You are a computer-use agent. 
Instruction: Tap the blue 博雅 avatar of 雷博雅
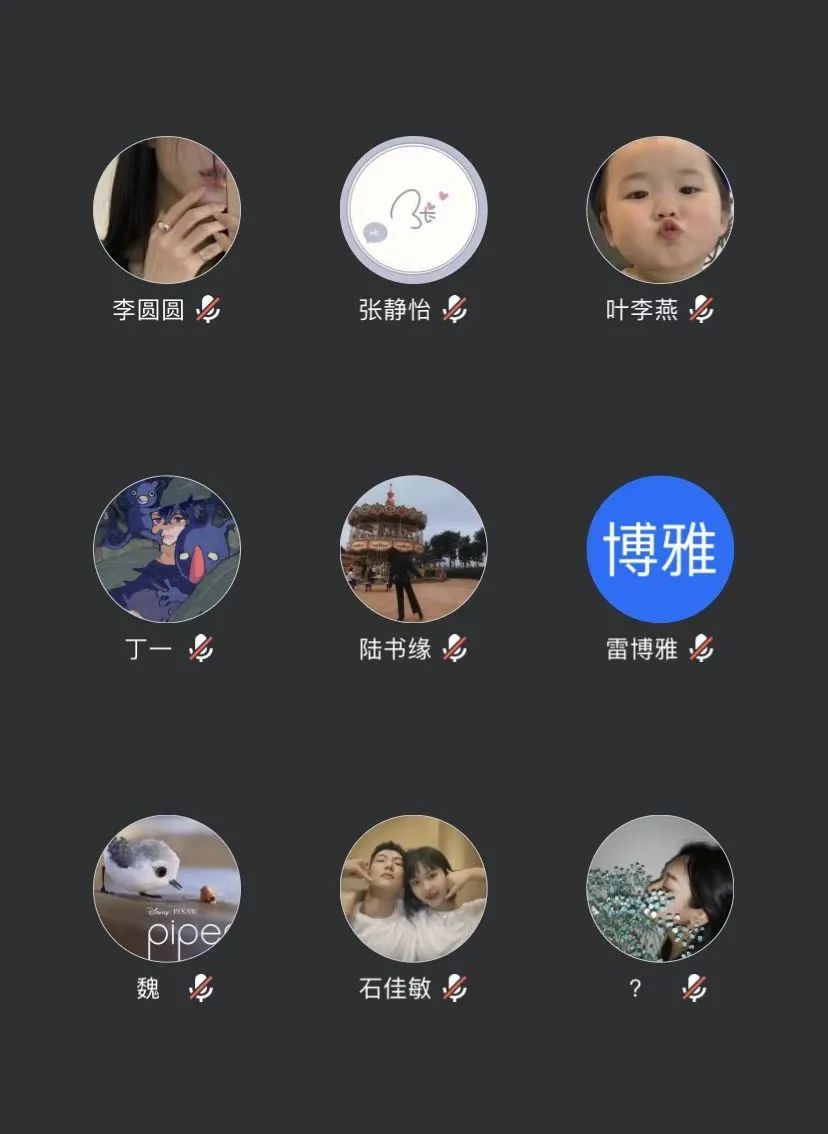[660, 549]
